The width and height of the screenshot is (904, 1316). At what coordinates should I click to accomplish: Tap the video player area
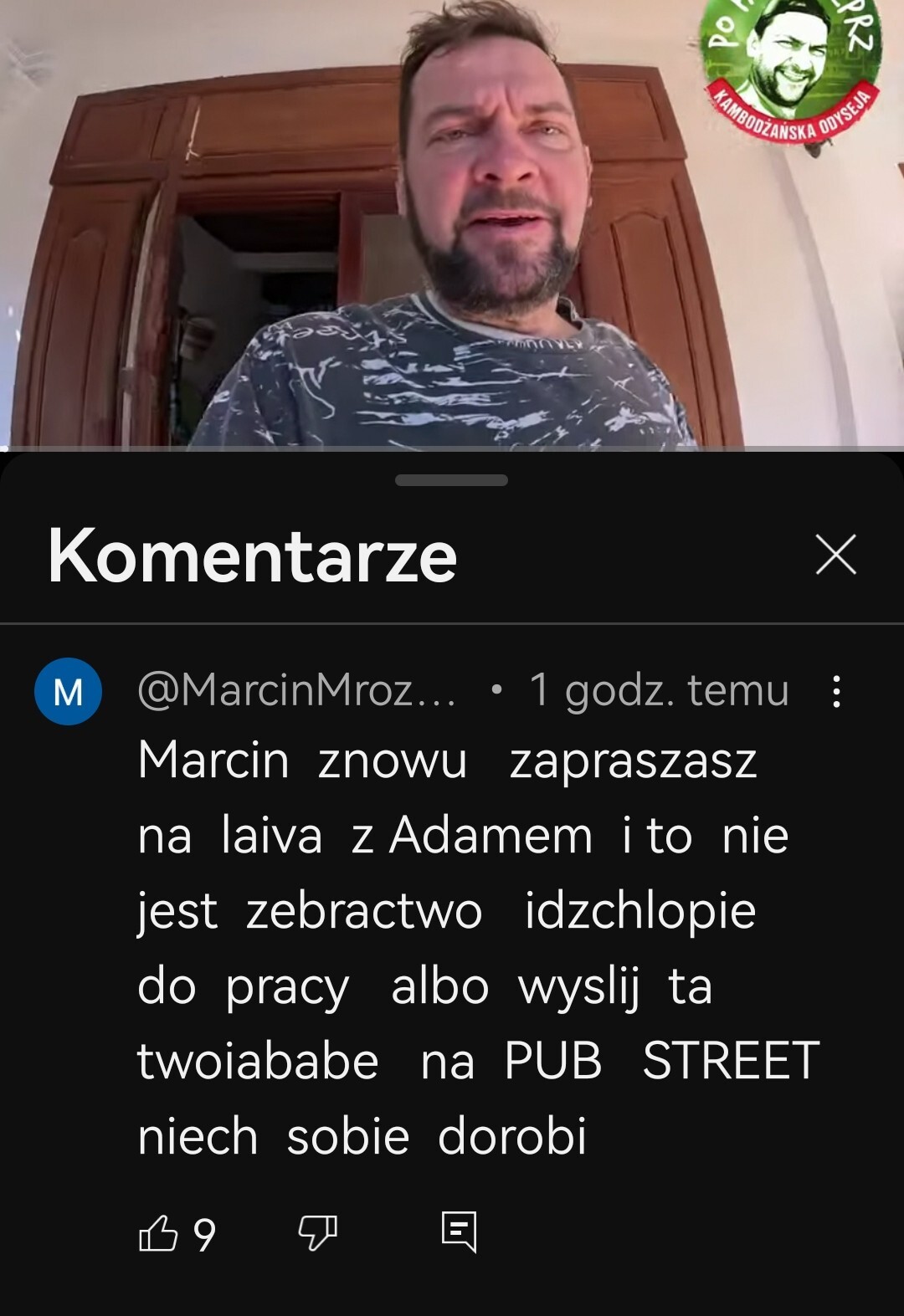coord(452,226)
